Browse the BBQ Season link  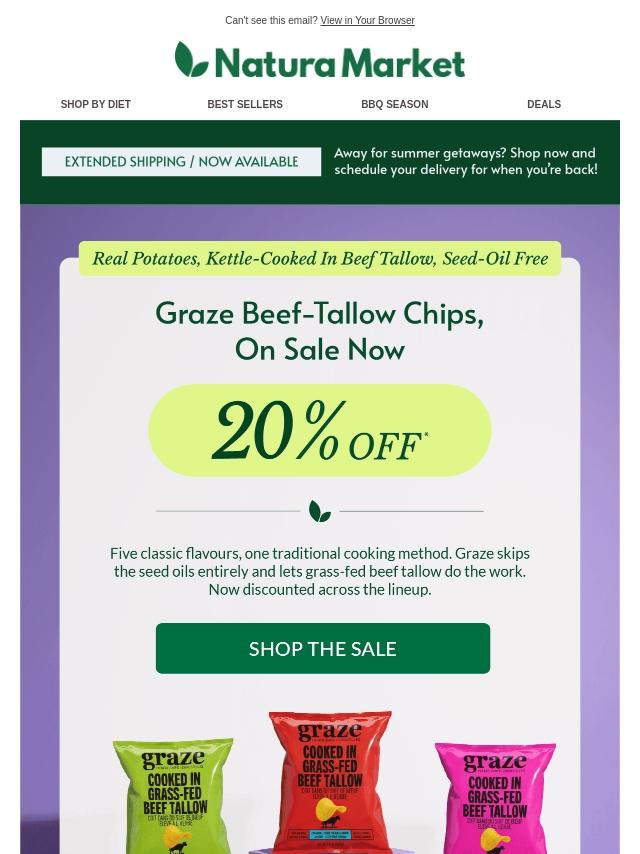pos(394,104)
